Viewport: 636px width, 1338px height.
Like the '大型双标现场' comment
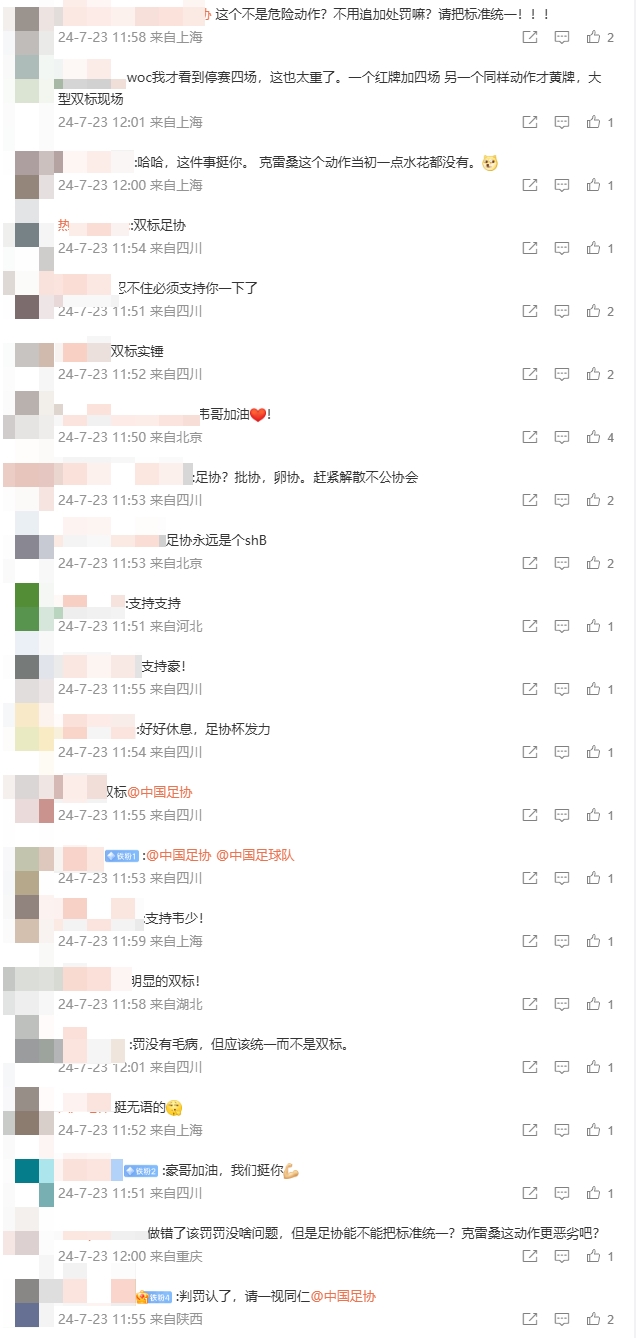[594, 122]
